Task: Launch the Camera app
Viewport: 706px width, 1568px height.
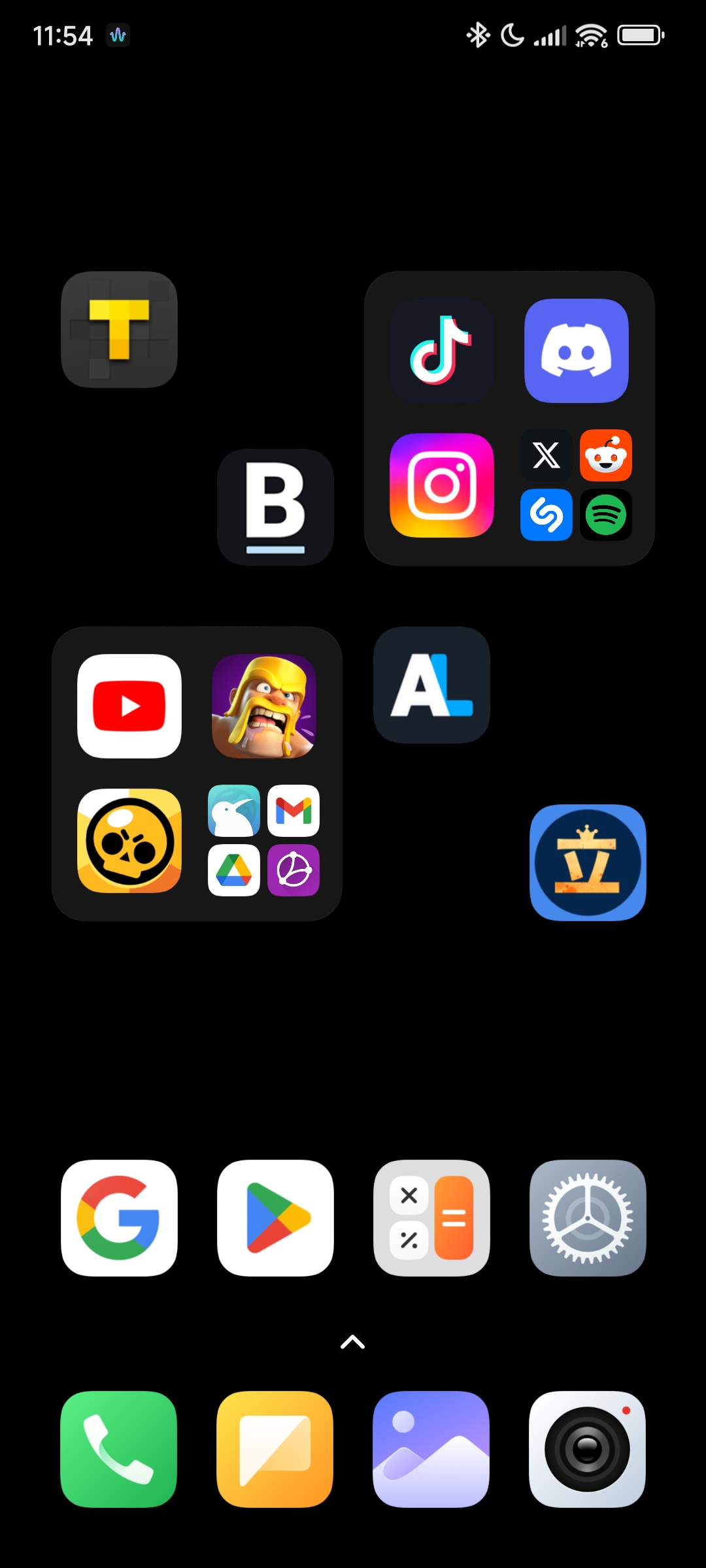Action: (x=588, y=1449)
